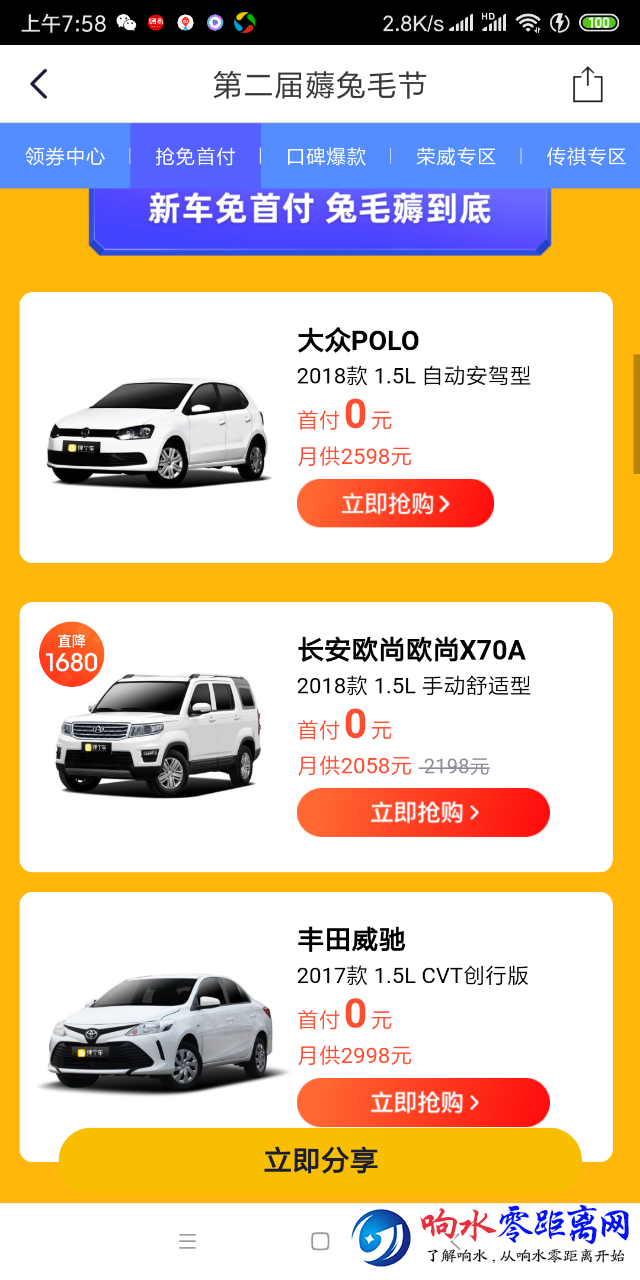Select the 抢免首付 tab

195,156
